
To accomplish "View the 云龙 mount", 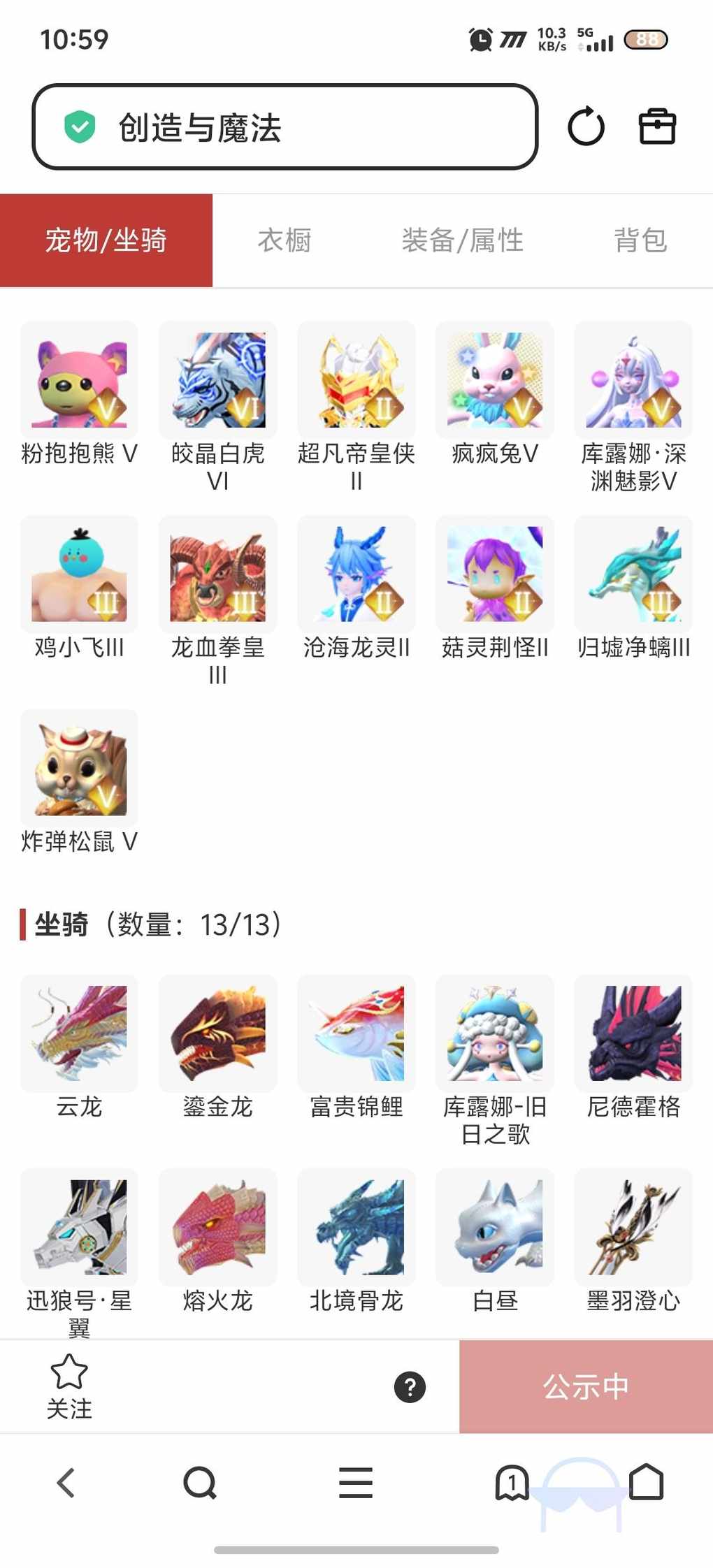I will pyautogui.click(x=79, y=1033).
